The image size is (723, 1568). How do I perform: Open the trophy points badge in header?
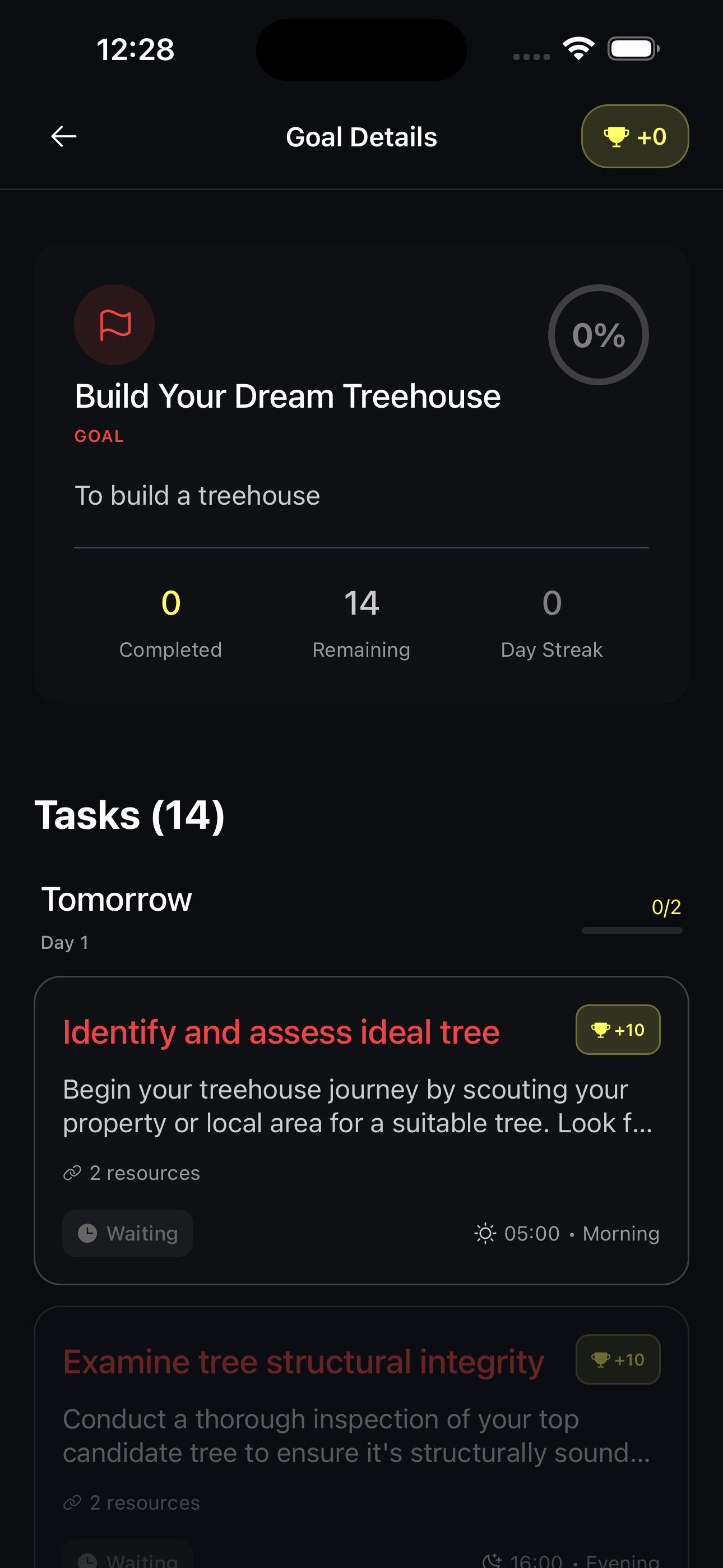coord(635,136)
